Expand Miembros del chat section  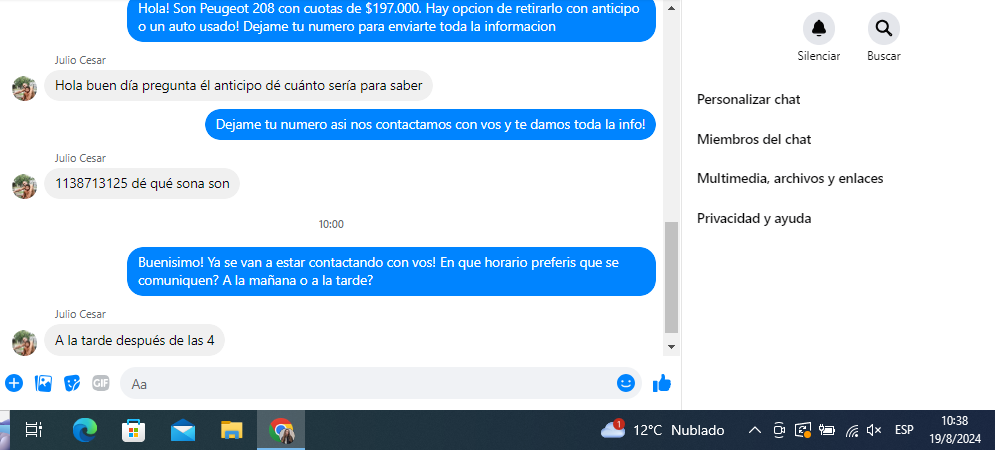(753, 139)
